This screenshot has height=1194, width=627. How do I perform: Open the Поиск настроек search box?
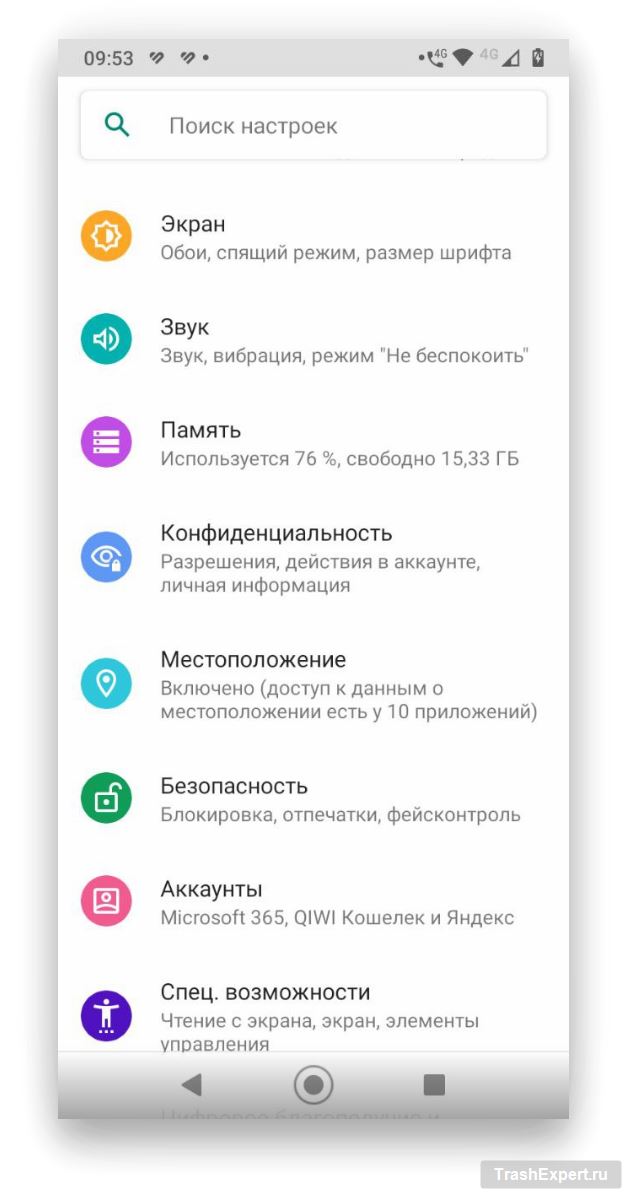pyautogui.click(x=312, y=126)
